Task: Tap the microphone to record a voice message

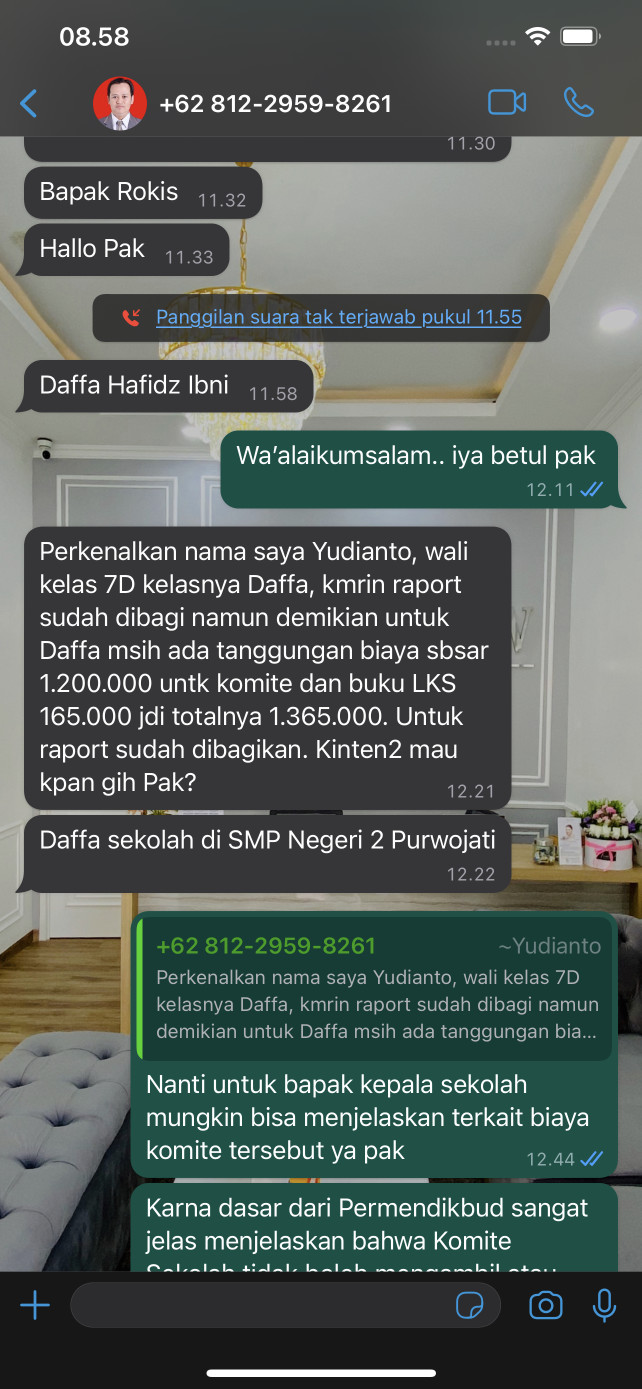Action: click(604, 1305)
